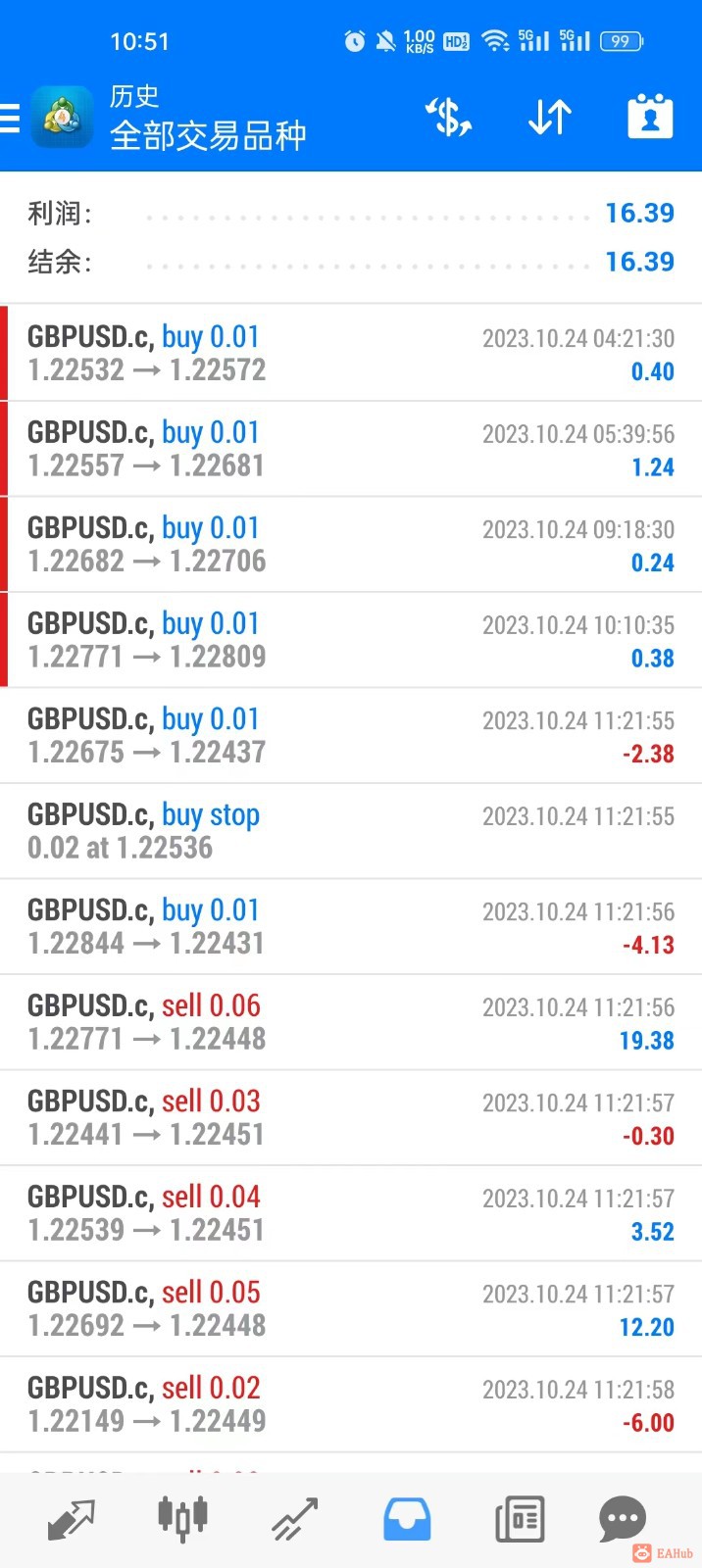The height and width of the screenshot is (1568, 702).
Task: Open the News tab
Action: tap(520, 1520)
